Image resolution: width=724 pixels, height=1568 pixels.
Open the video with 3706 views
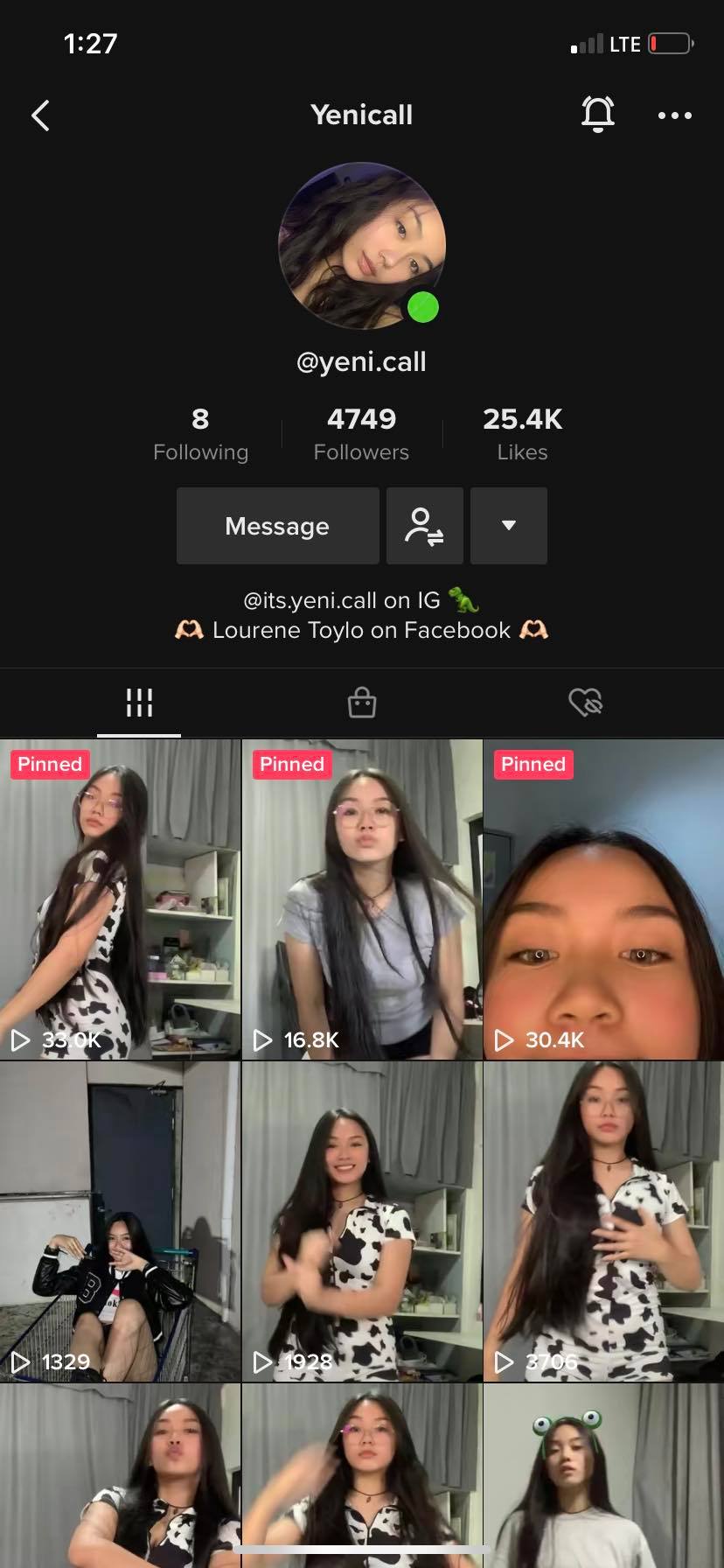(603, 1221)
